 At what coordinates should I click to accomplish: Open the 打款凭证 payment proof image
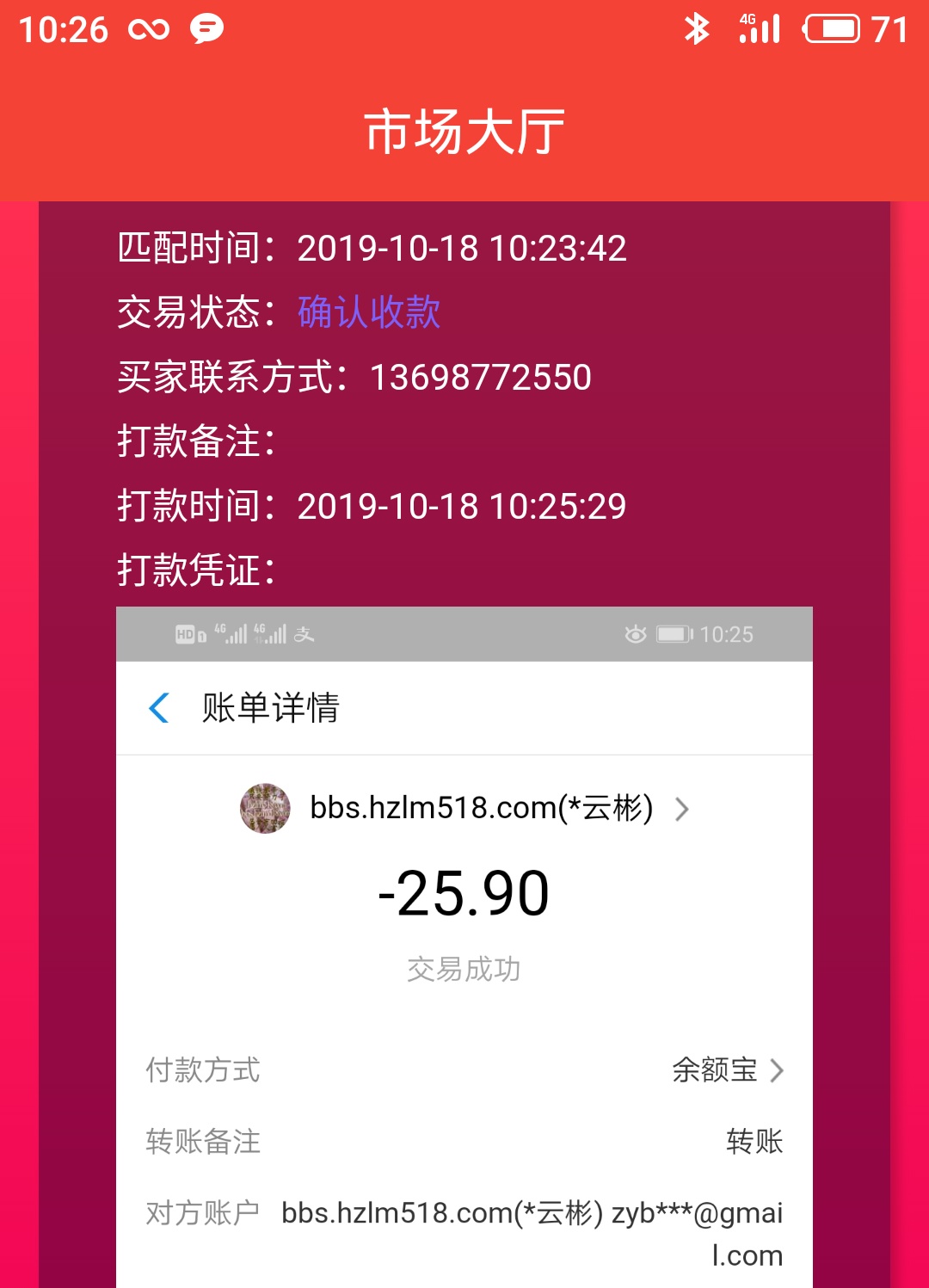[464, 946]
